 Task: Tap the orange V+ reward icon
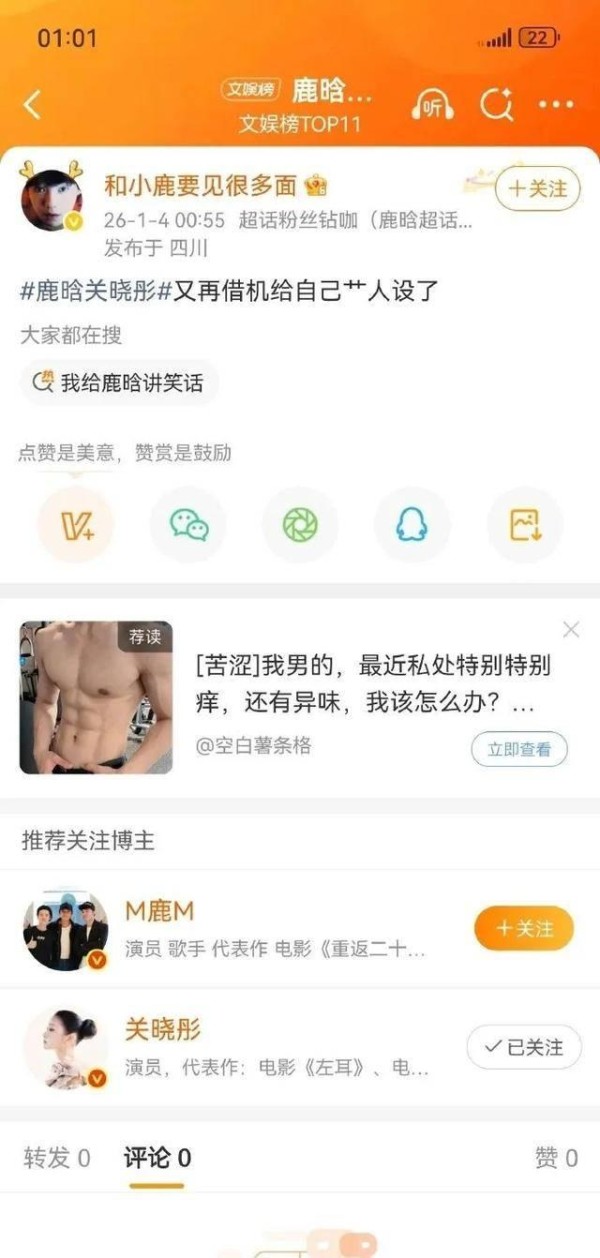(76, 525)
